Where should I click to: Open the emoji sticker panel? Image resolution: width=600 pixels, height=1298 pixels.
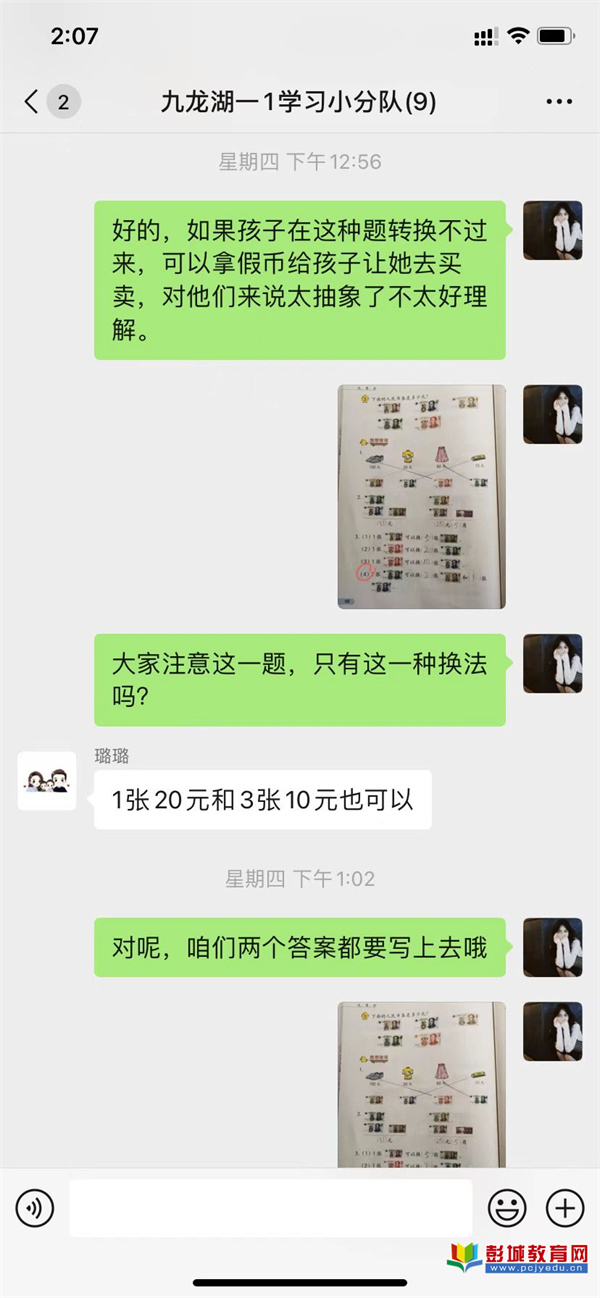tap(506, 1208)
